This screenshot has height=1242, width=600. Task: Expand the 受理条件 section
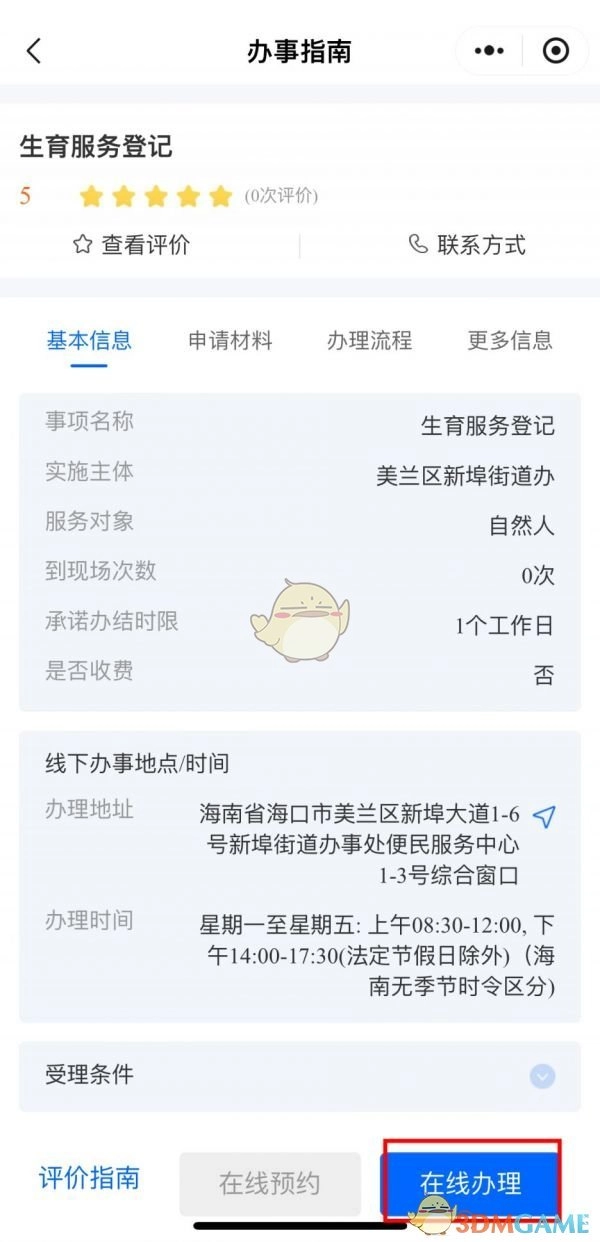[x=542, y=1076]
